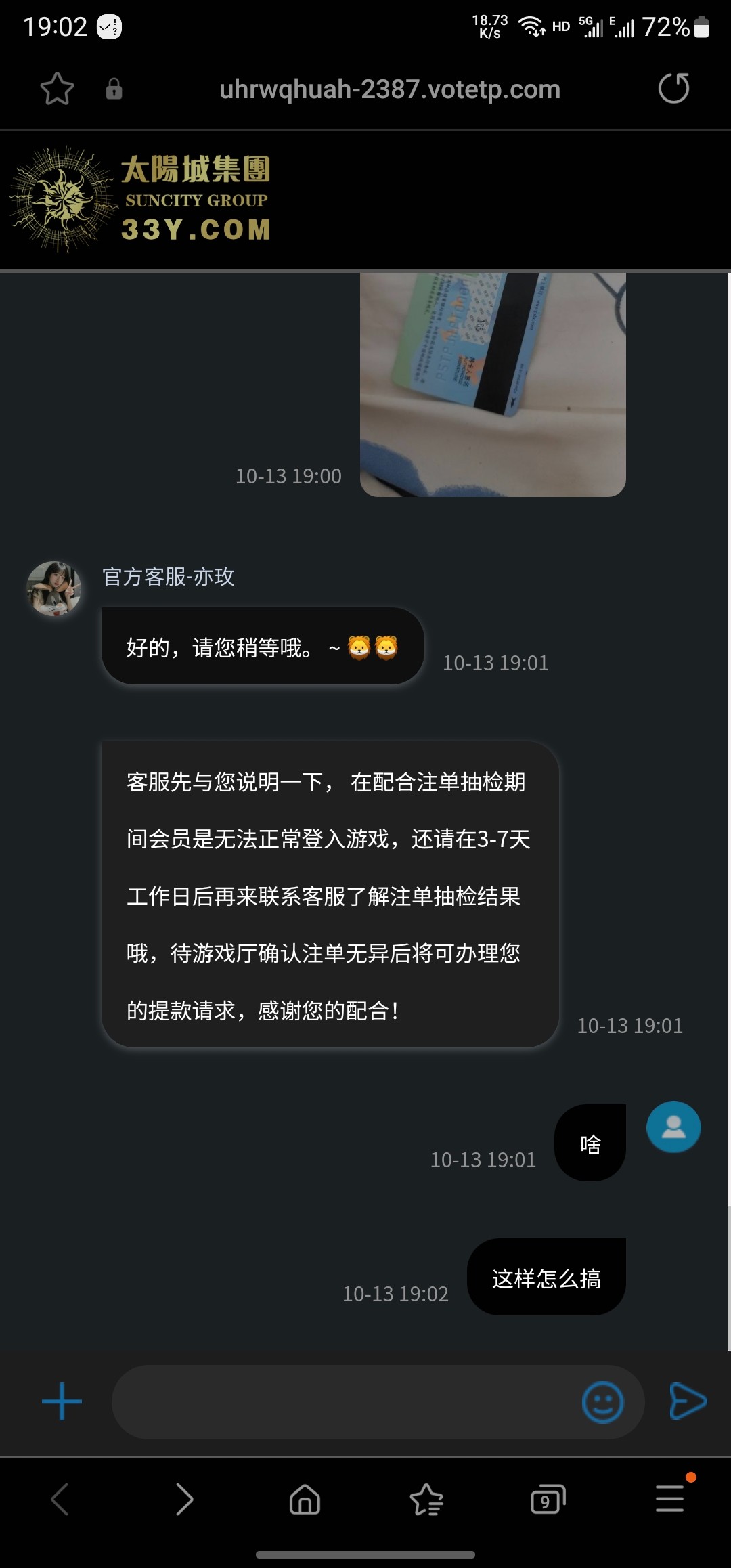Reload the current web page
The height and width of the screenshot is (1568, 731).
(673, 89)
